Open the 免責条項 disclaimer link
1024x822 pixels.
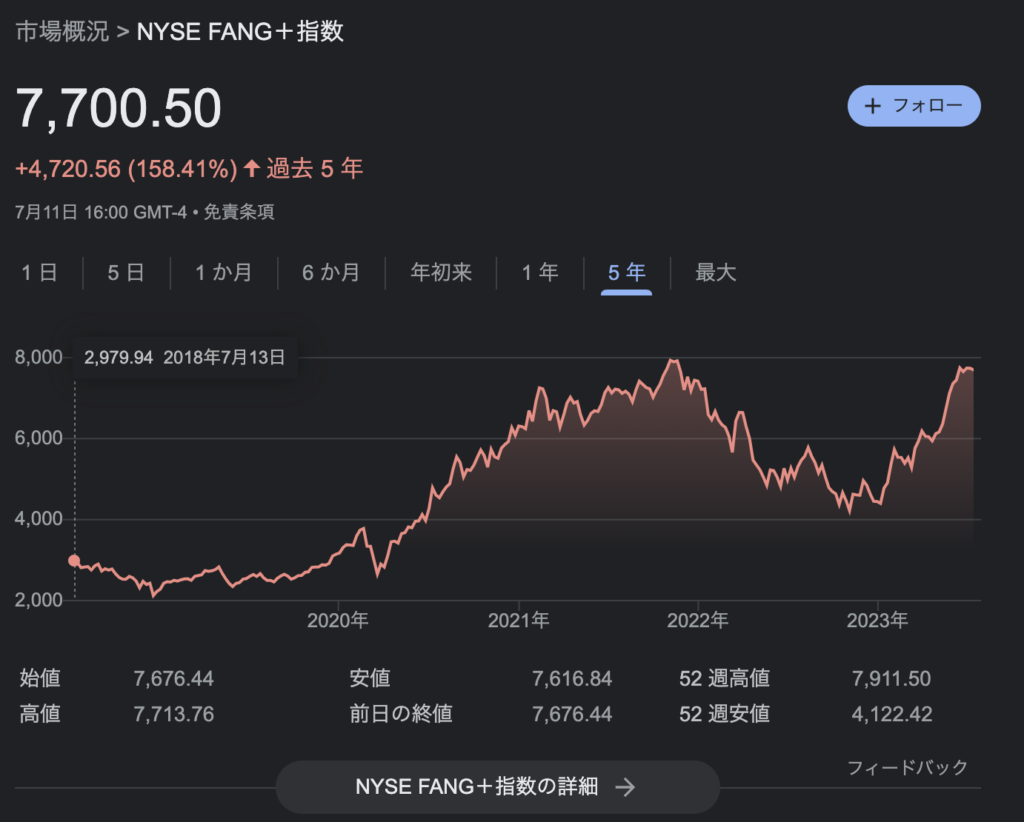pyautogui.click(x=238, y=212)
